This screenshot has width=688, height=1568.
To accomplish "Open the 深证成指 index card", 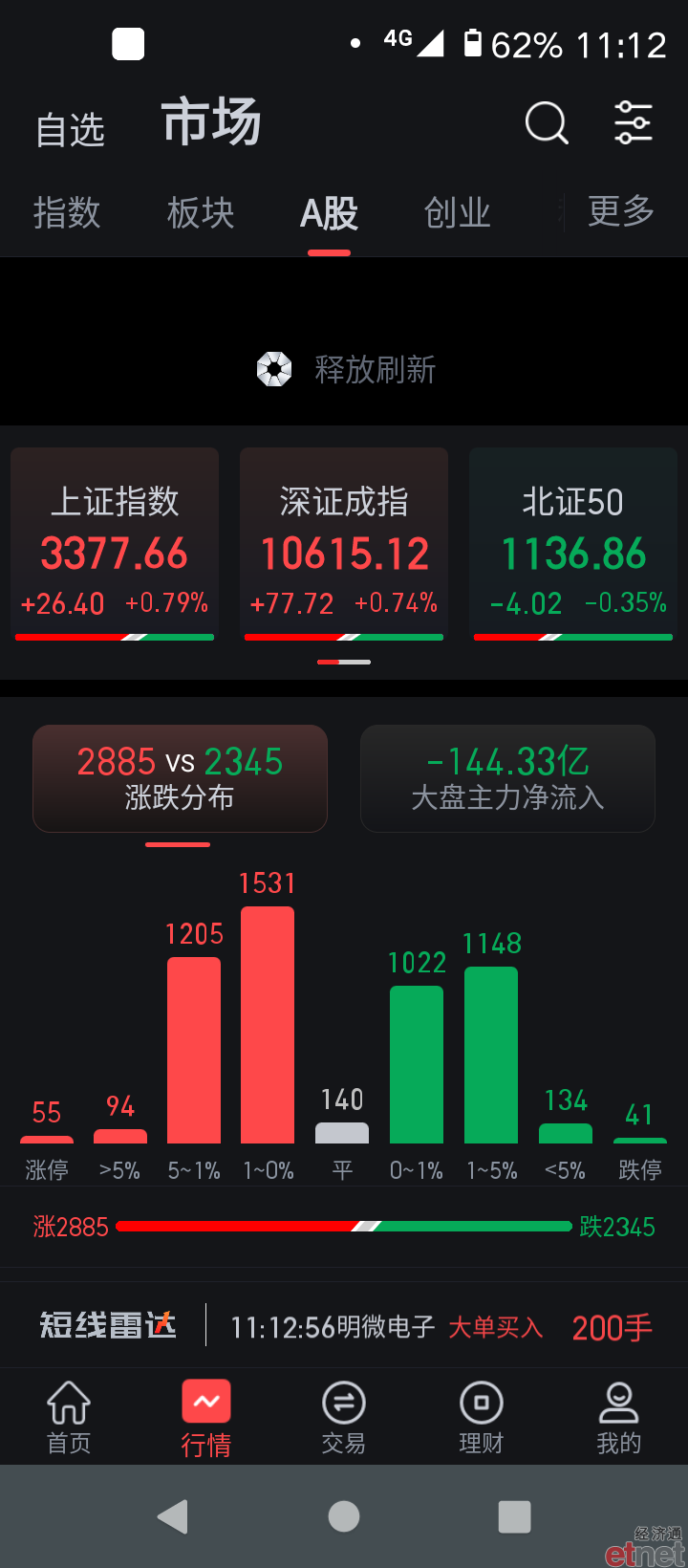I will 344,544.
